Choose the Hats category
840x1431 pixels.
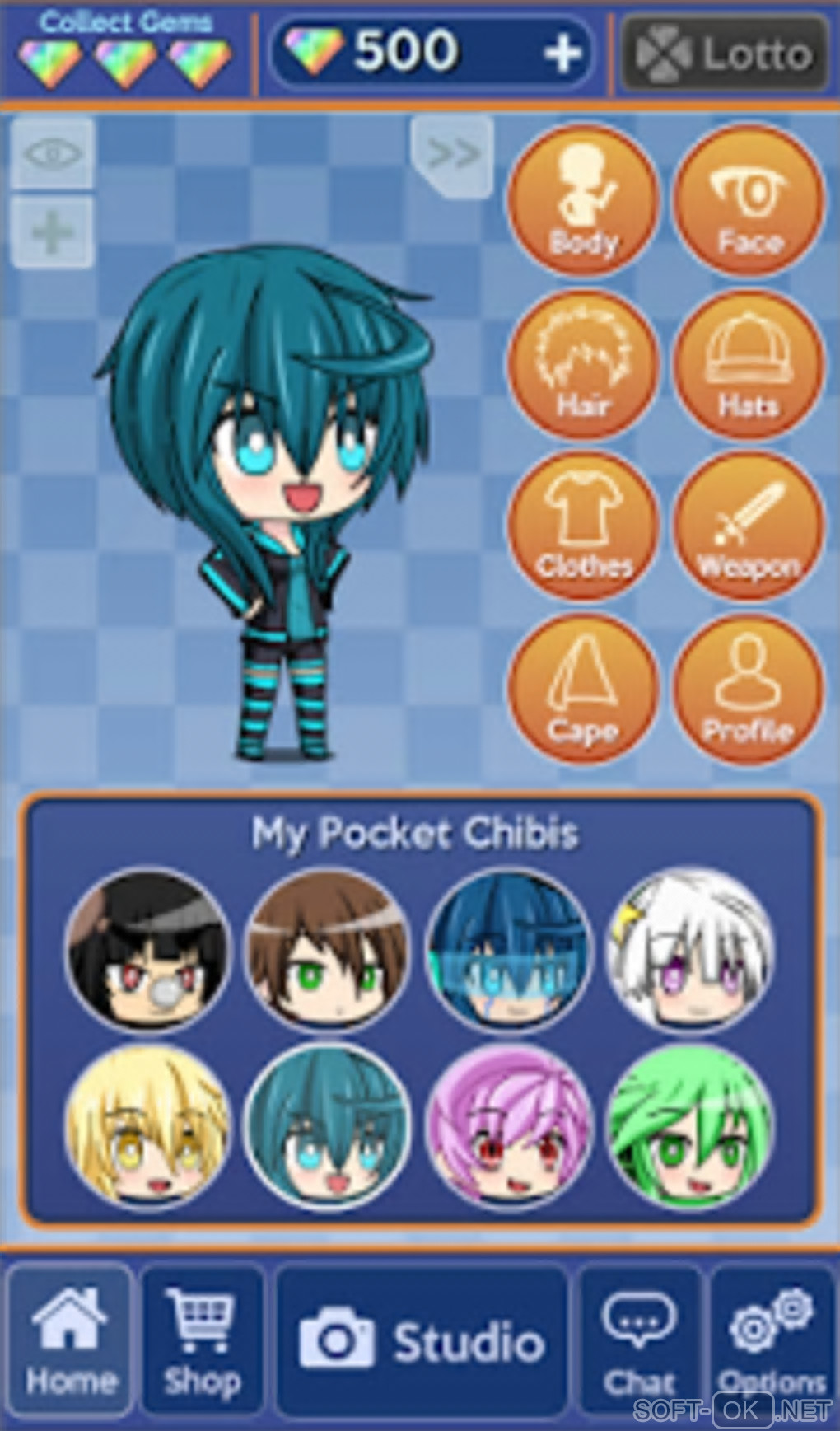click(748, 364)
